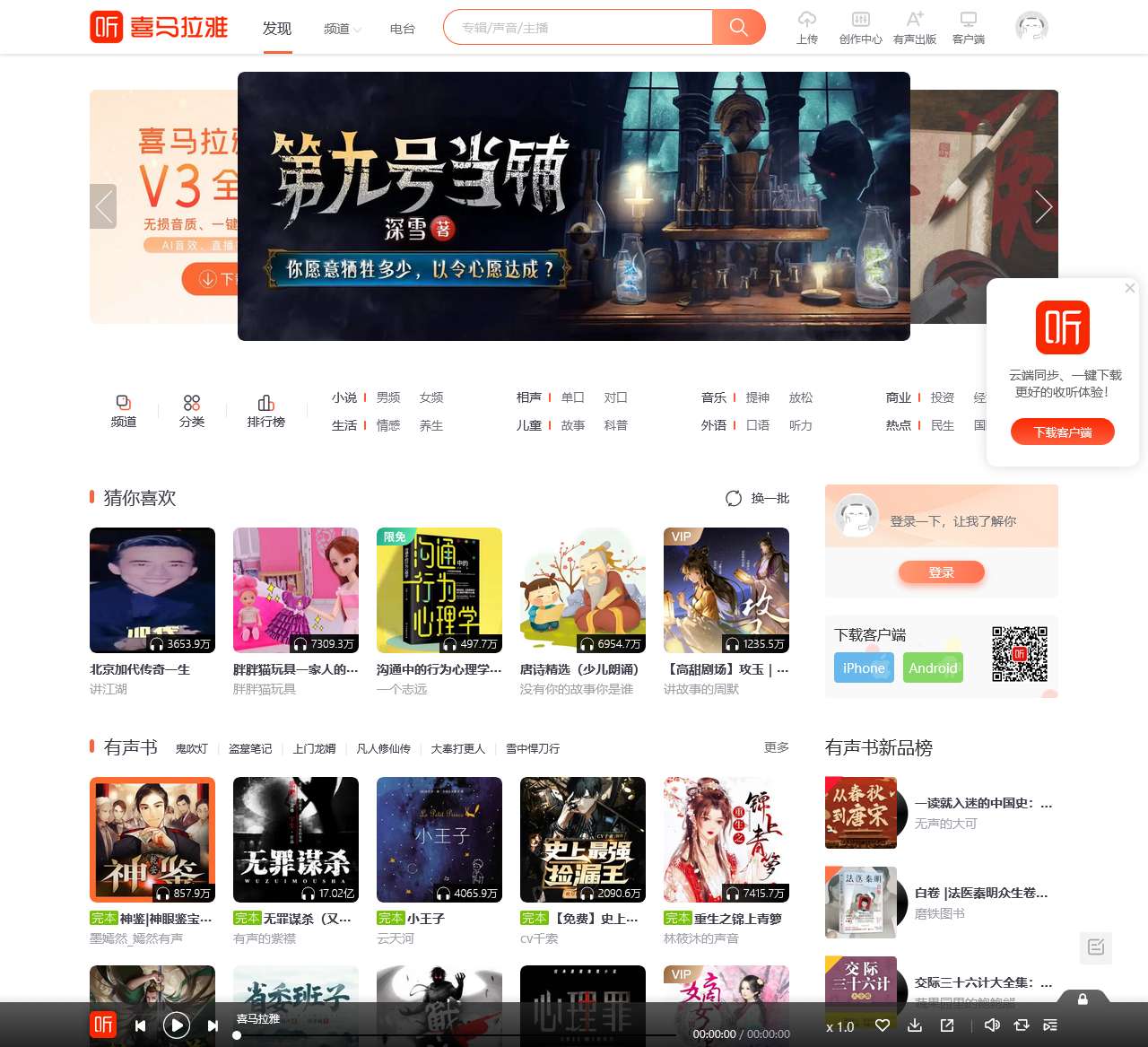Refresh recommendations with 换一批

click(758, 498)
